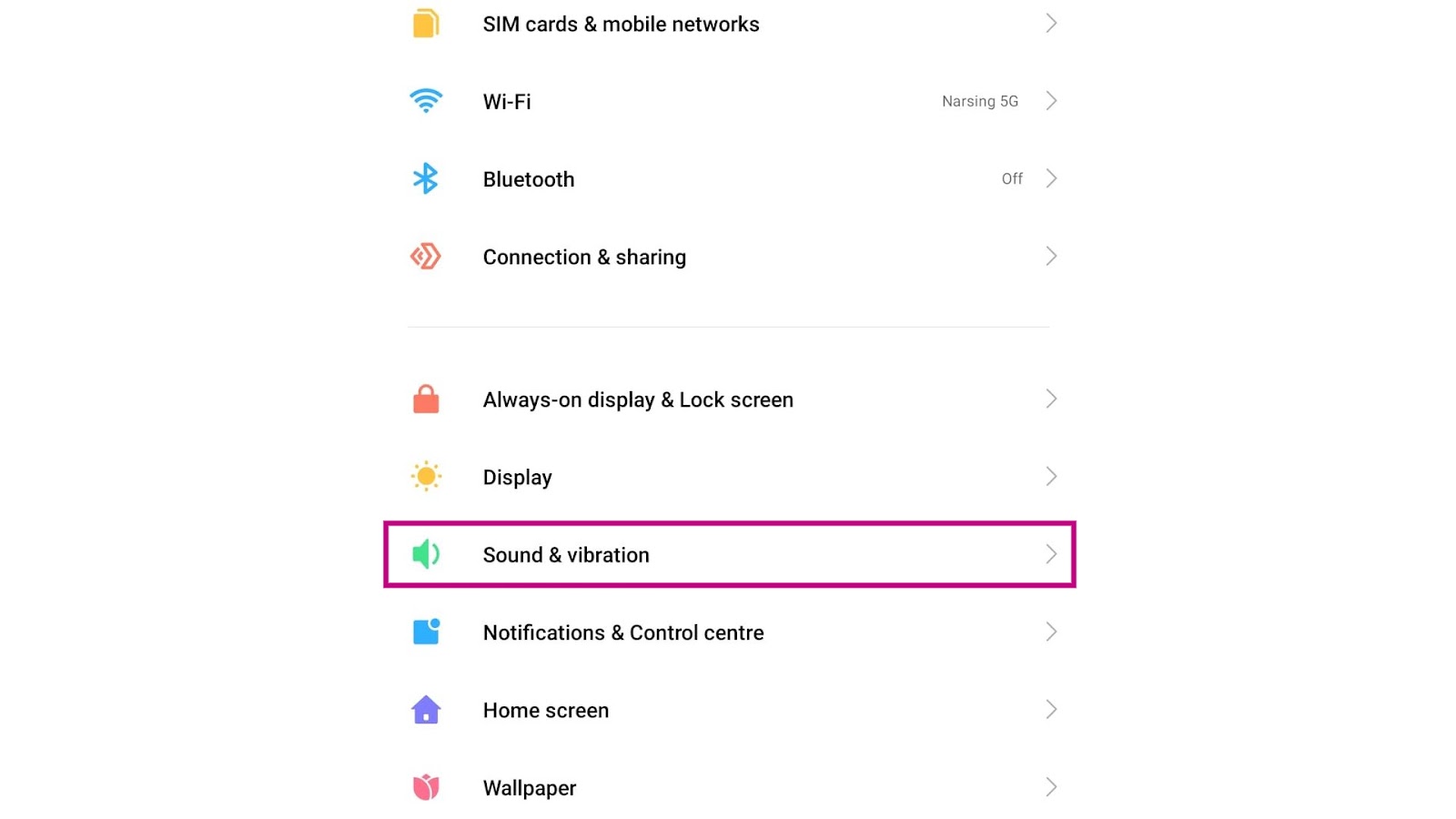
Task: Open Display settings
Action: pos(517,478)
